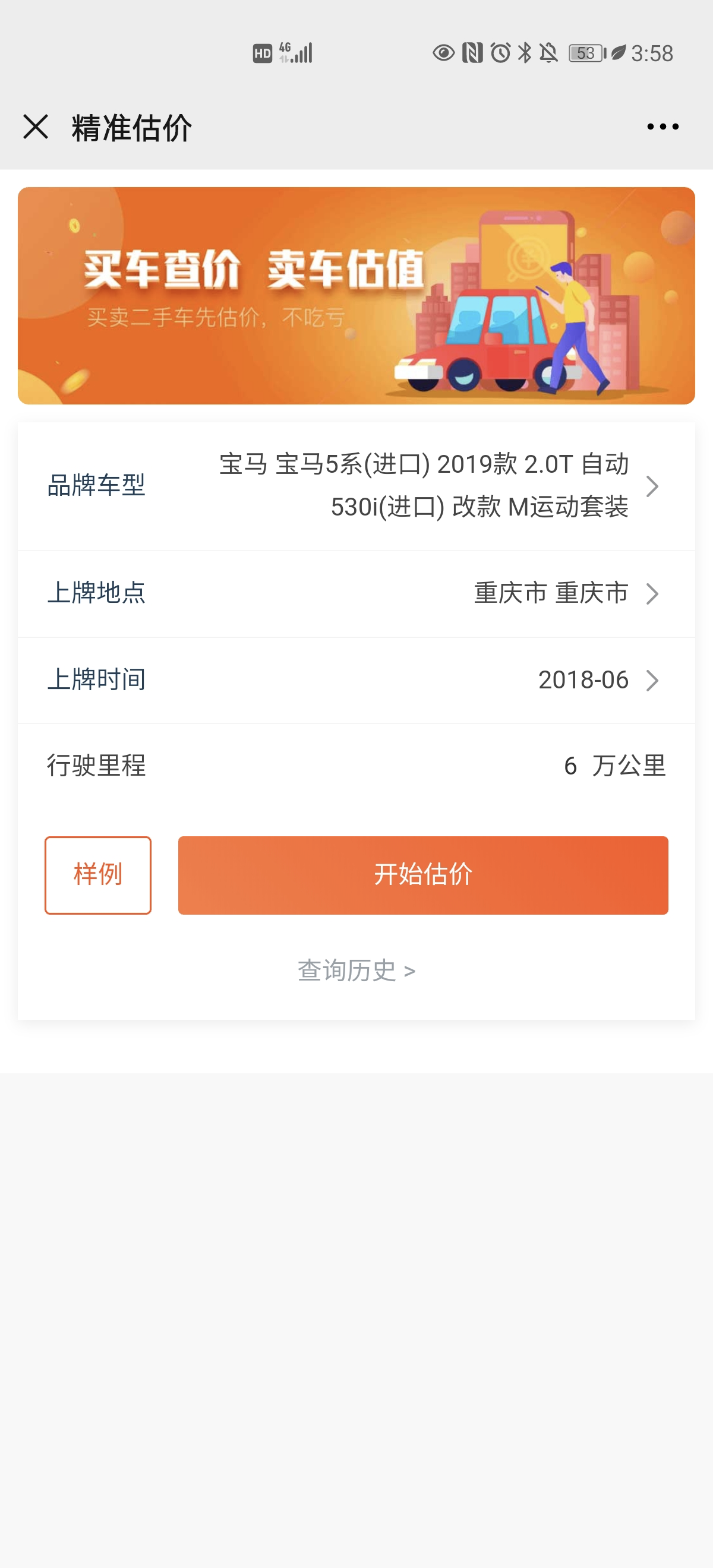Screen dimensions: 713x1568
Task: Open the three-dot overflow menu
Action: 662,127
